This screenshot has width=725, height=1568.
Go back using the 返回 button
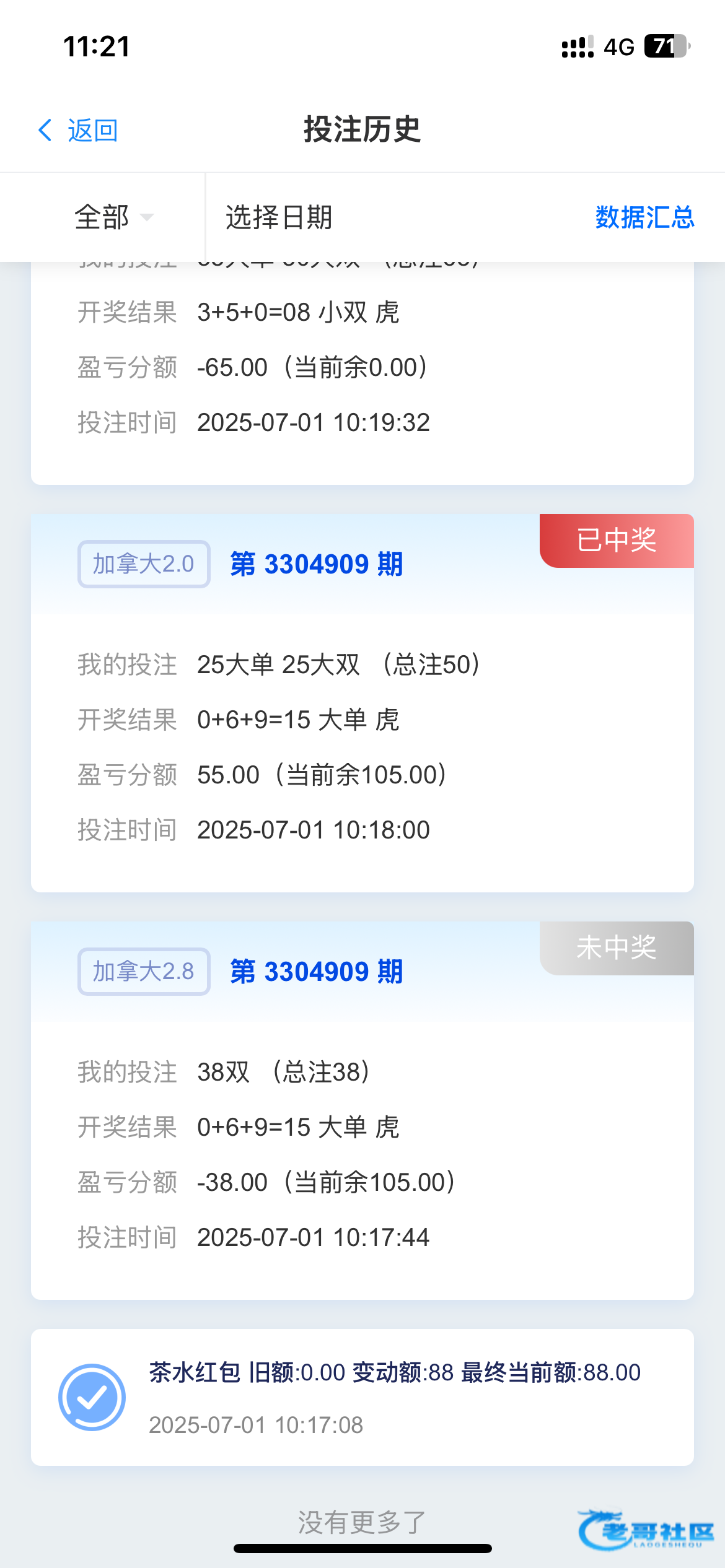coord(78,131)
